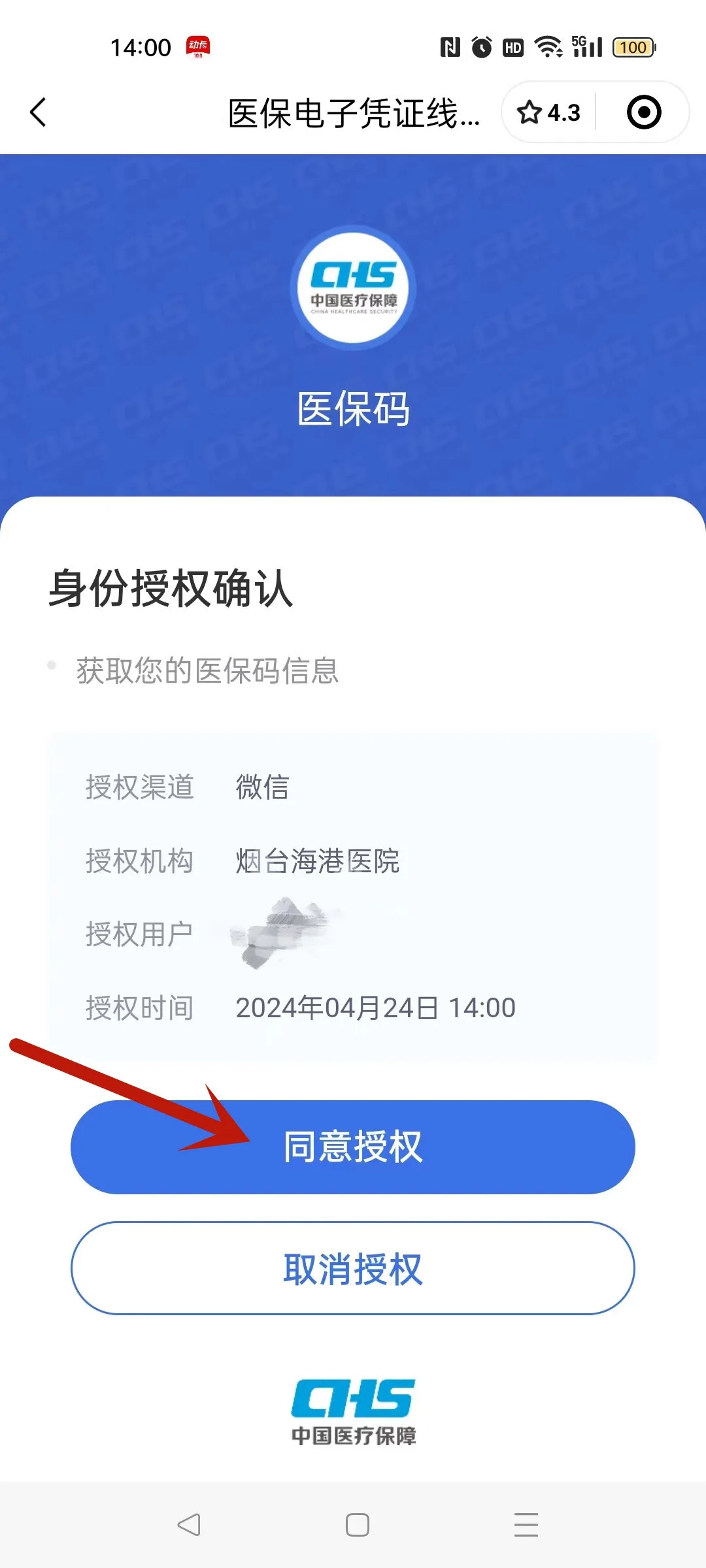Open the recent apps menu
706x1568 pixels.
click(x=526, y=1524)
